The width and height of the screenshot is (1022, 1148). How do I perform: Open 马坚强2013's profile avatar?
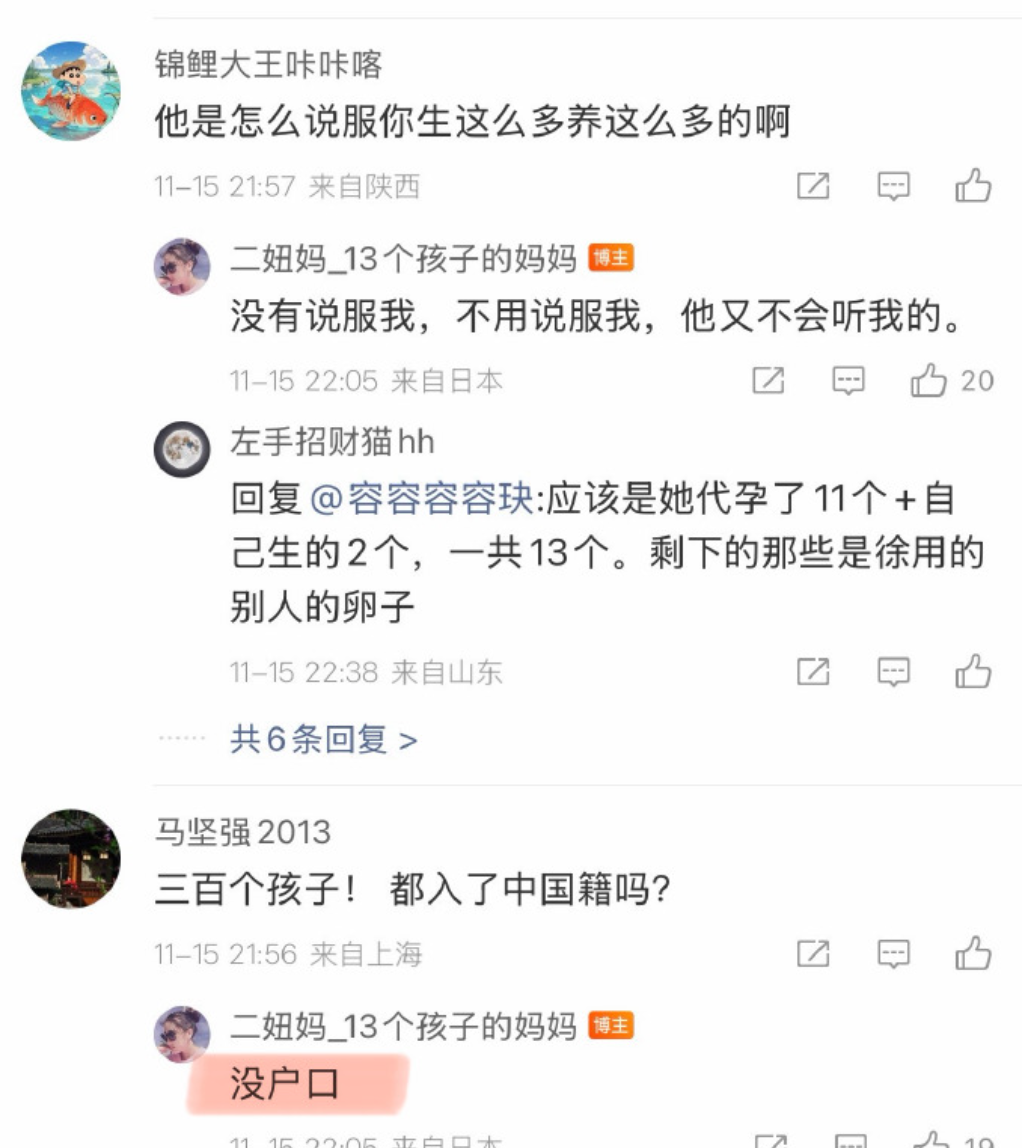[x=71, y=859]
